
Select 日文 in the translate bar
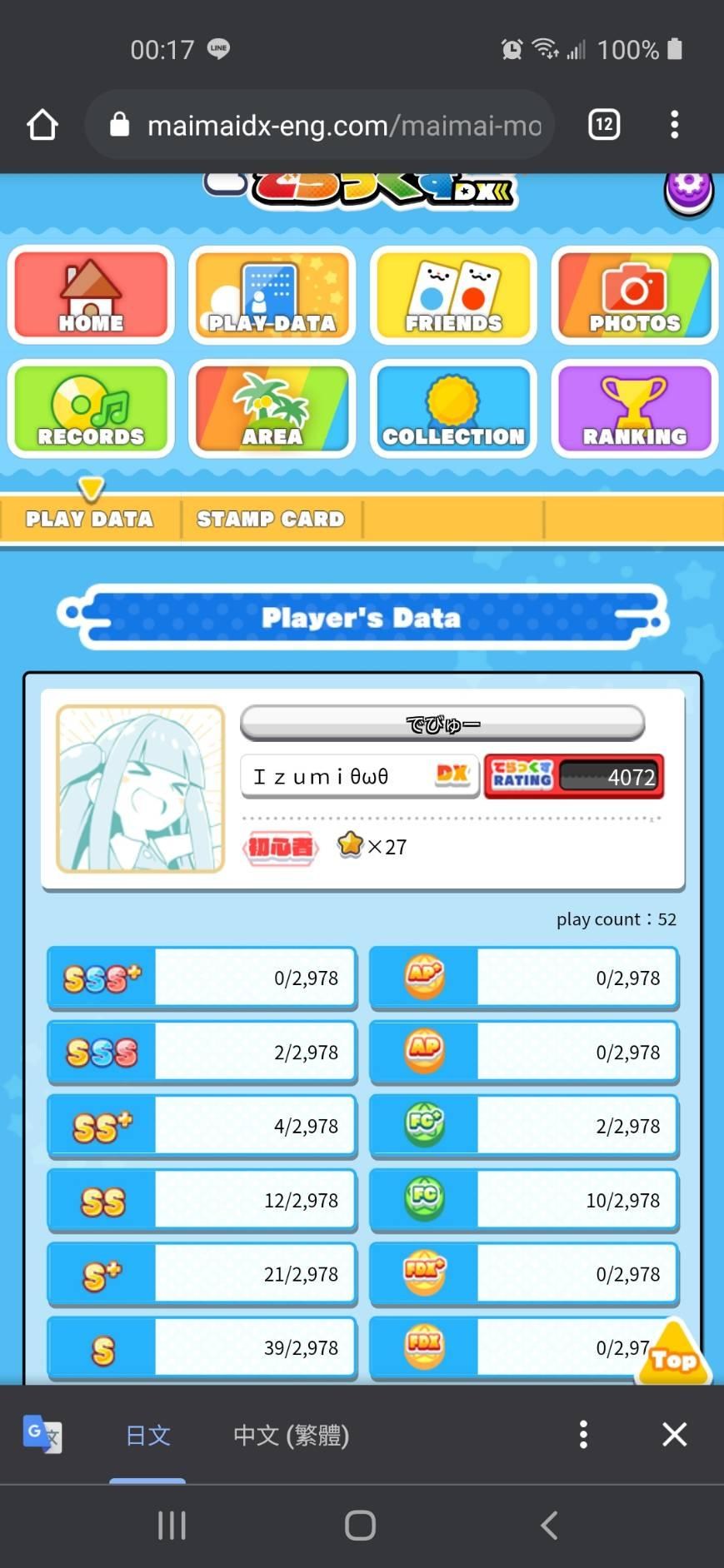[147, 1435]
